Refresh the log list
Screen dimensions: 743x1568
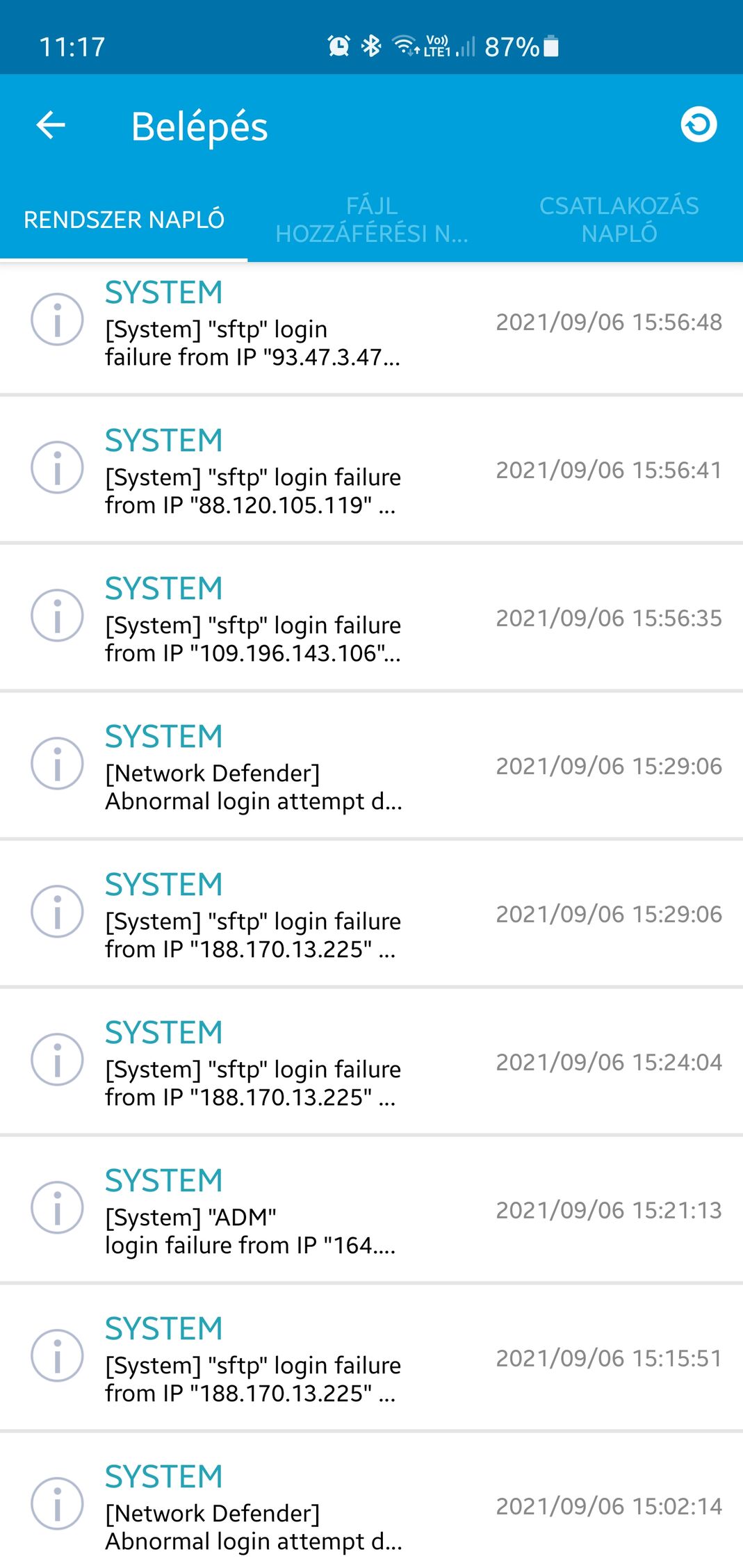(699, 125)
